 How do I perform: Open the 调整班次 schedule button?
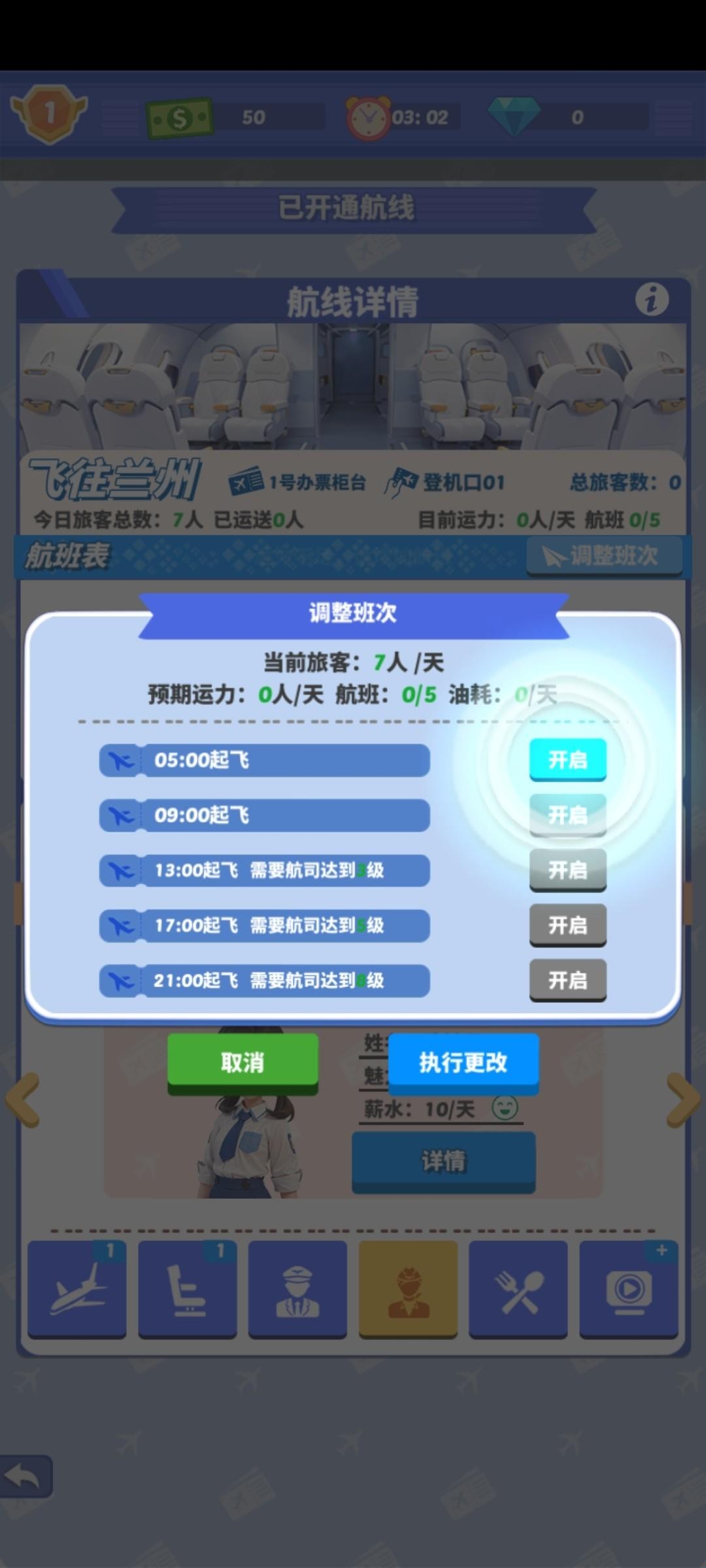tap(604, 556)
